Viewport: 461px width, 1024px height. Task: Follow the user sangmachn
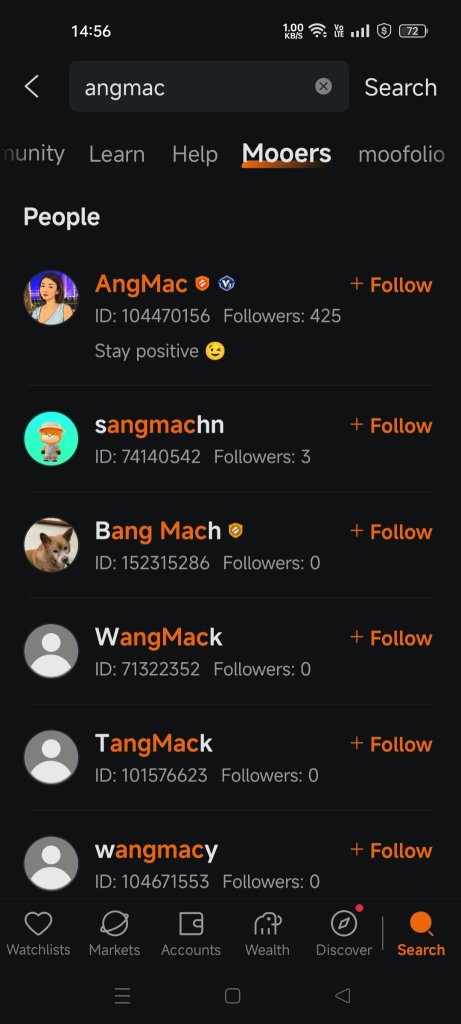click(391, 426)
